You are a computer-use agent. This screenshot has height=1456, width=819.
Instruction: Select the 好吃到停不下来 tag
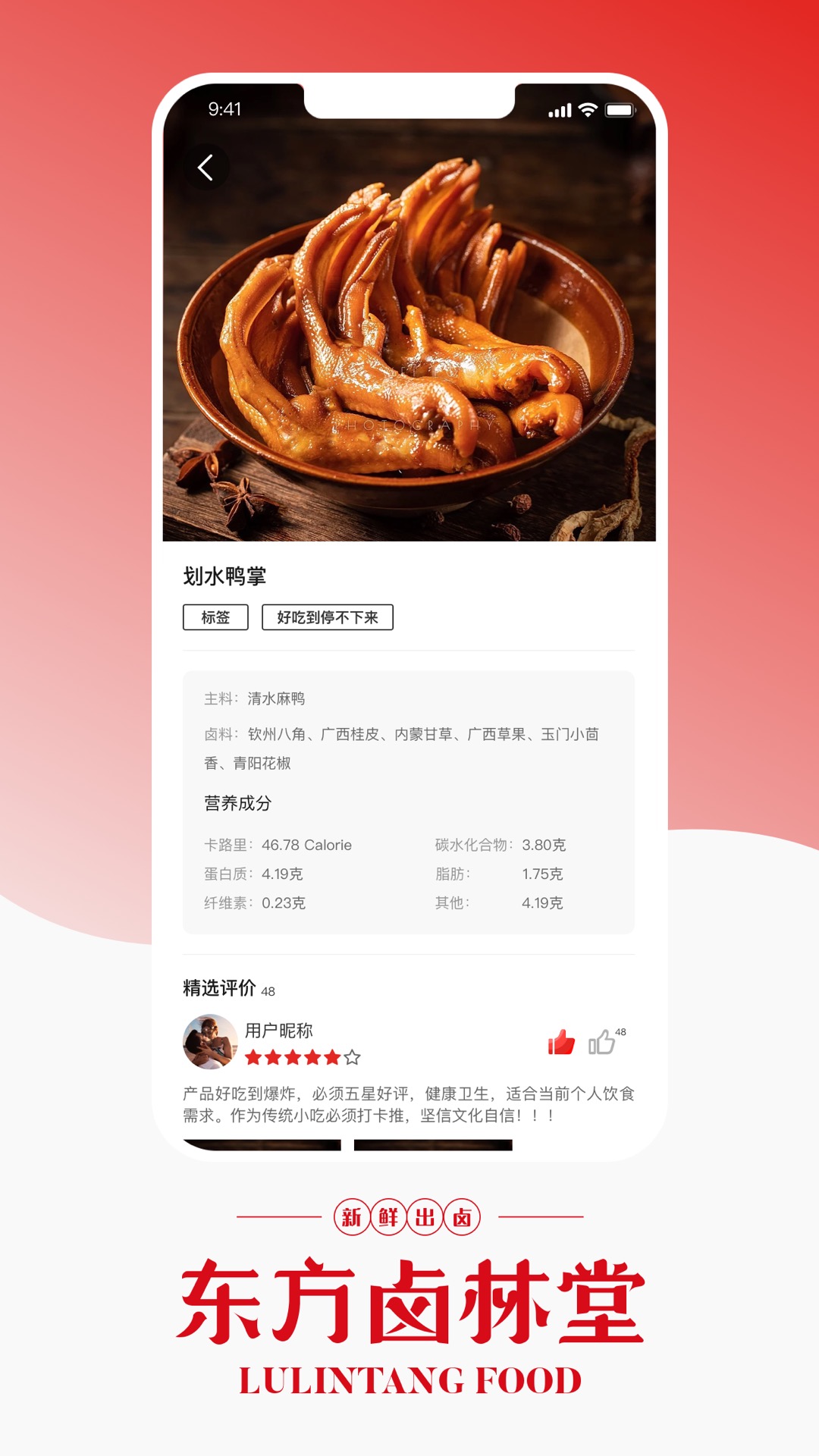tap(327, 617)
